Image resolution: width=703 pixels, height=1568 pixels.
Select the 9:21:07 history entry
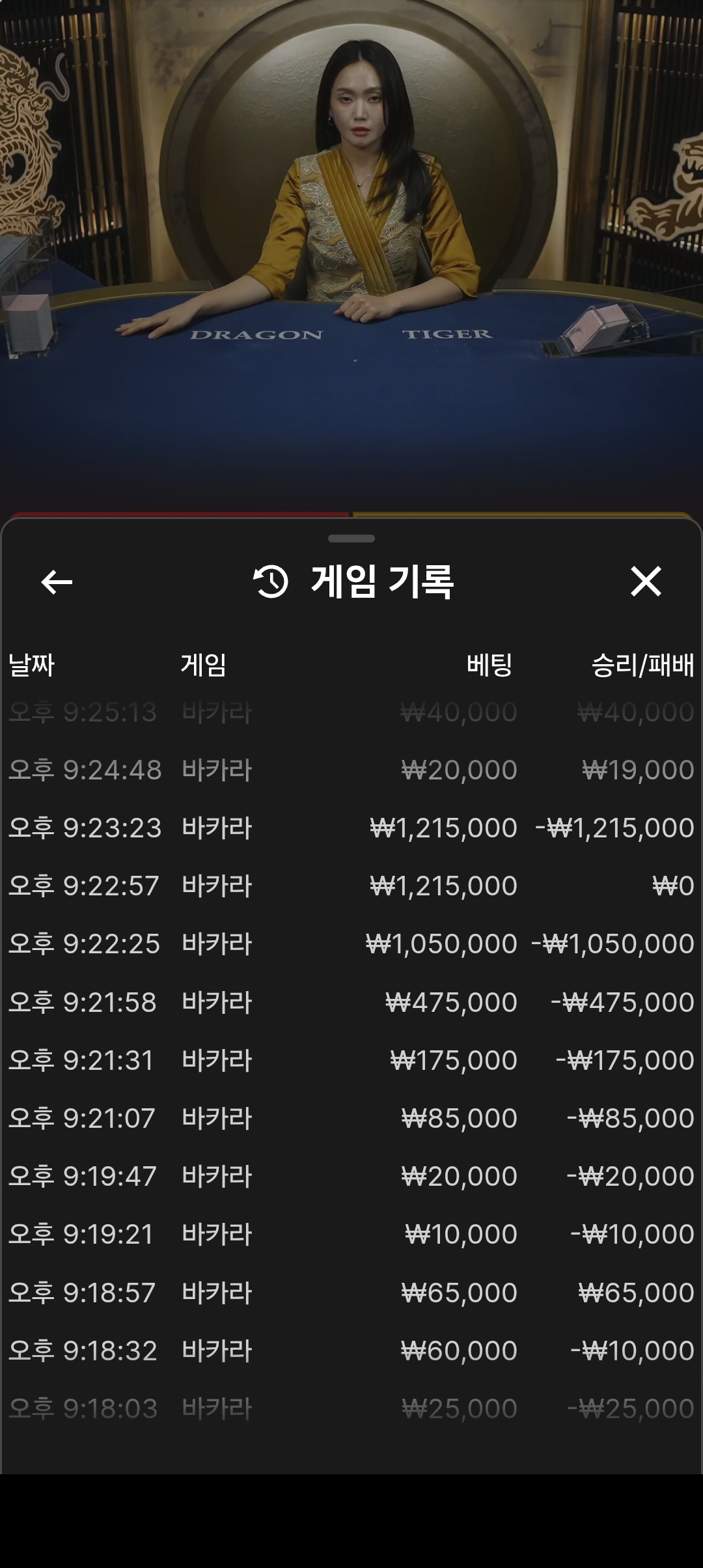pyautogui.click(x=351, y=1118)
